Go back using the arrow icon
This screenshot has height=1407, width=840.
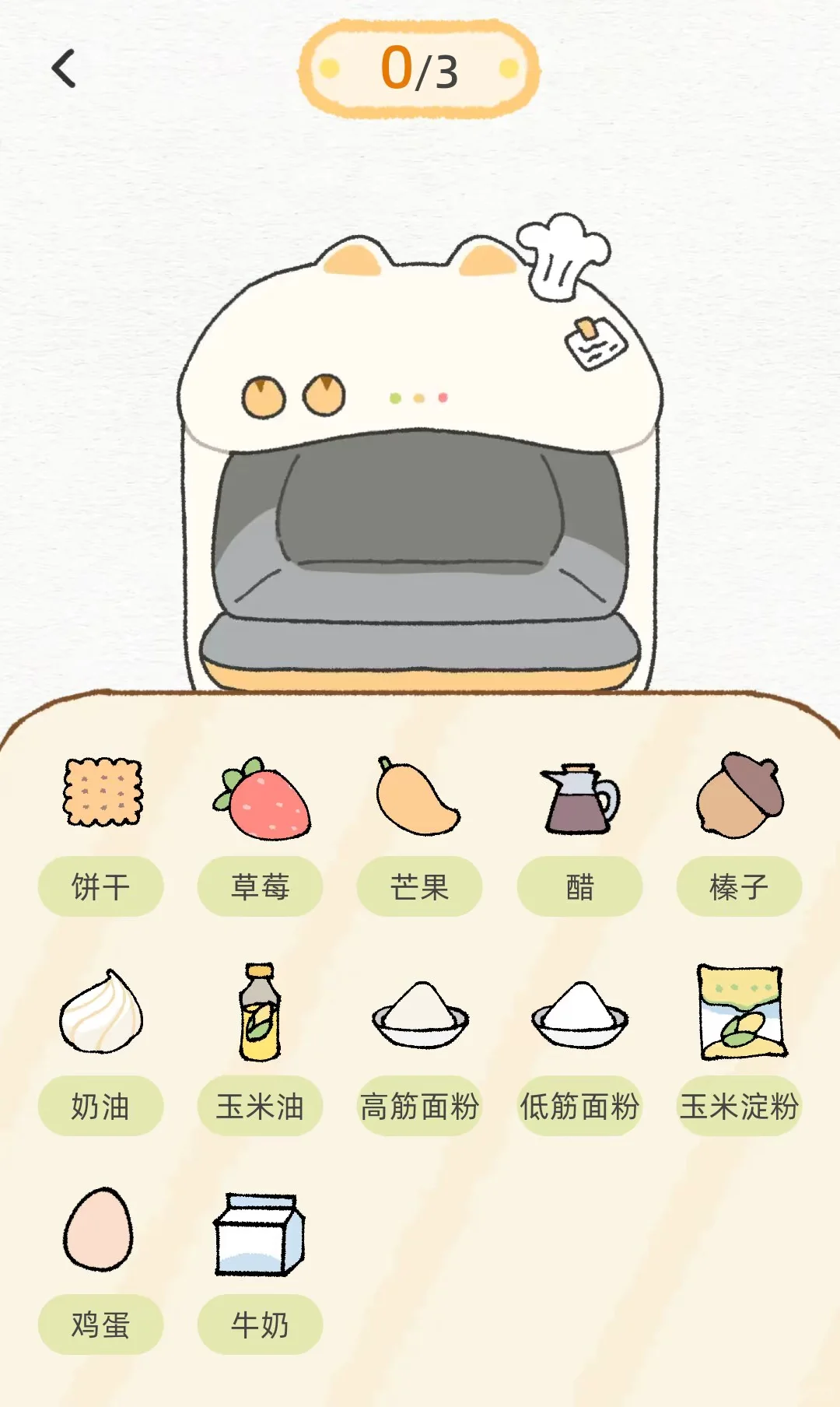pyautogui.click(x=65, y=68)
